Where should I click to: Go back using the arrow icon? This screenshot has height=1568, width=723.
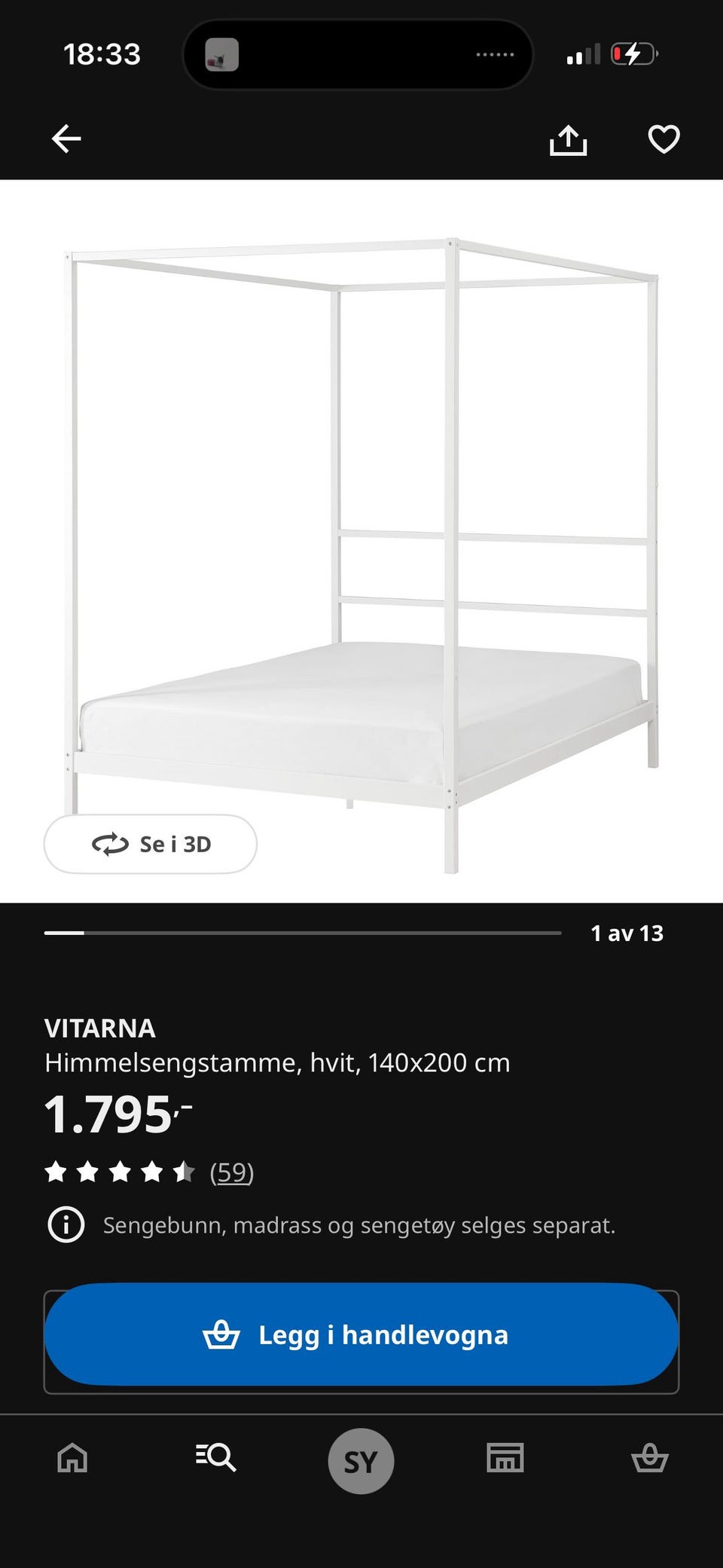[x=66, y=139]
